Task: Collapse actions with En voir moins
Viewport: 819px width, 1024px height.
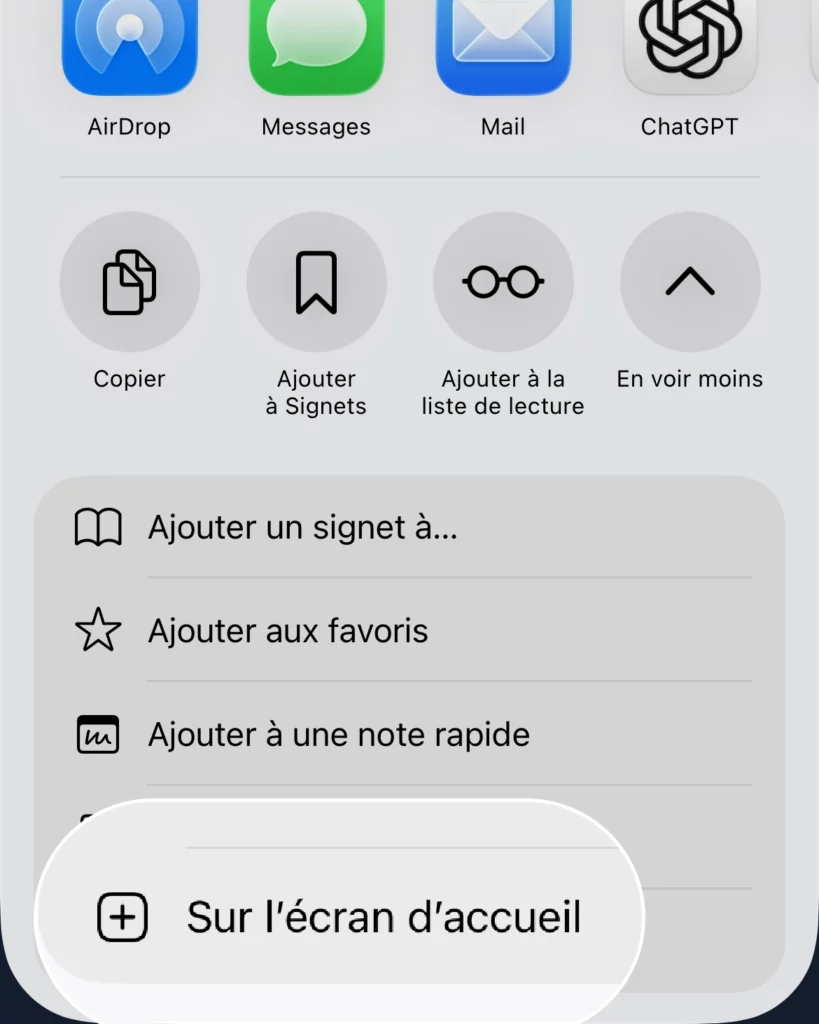Action: coord(689,282)
